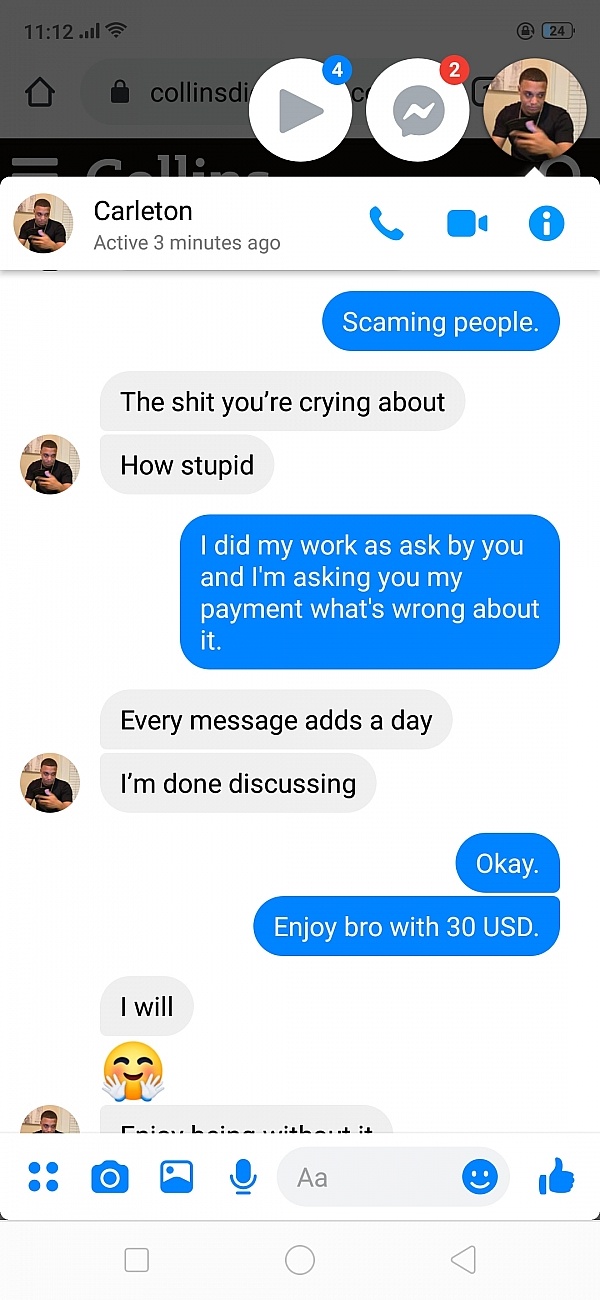Start a voice call with Carleton
The height and width of the screenshot is (1300, 600).
coord(386,223)
